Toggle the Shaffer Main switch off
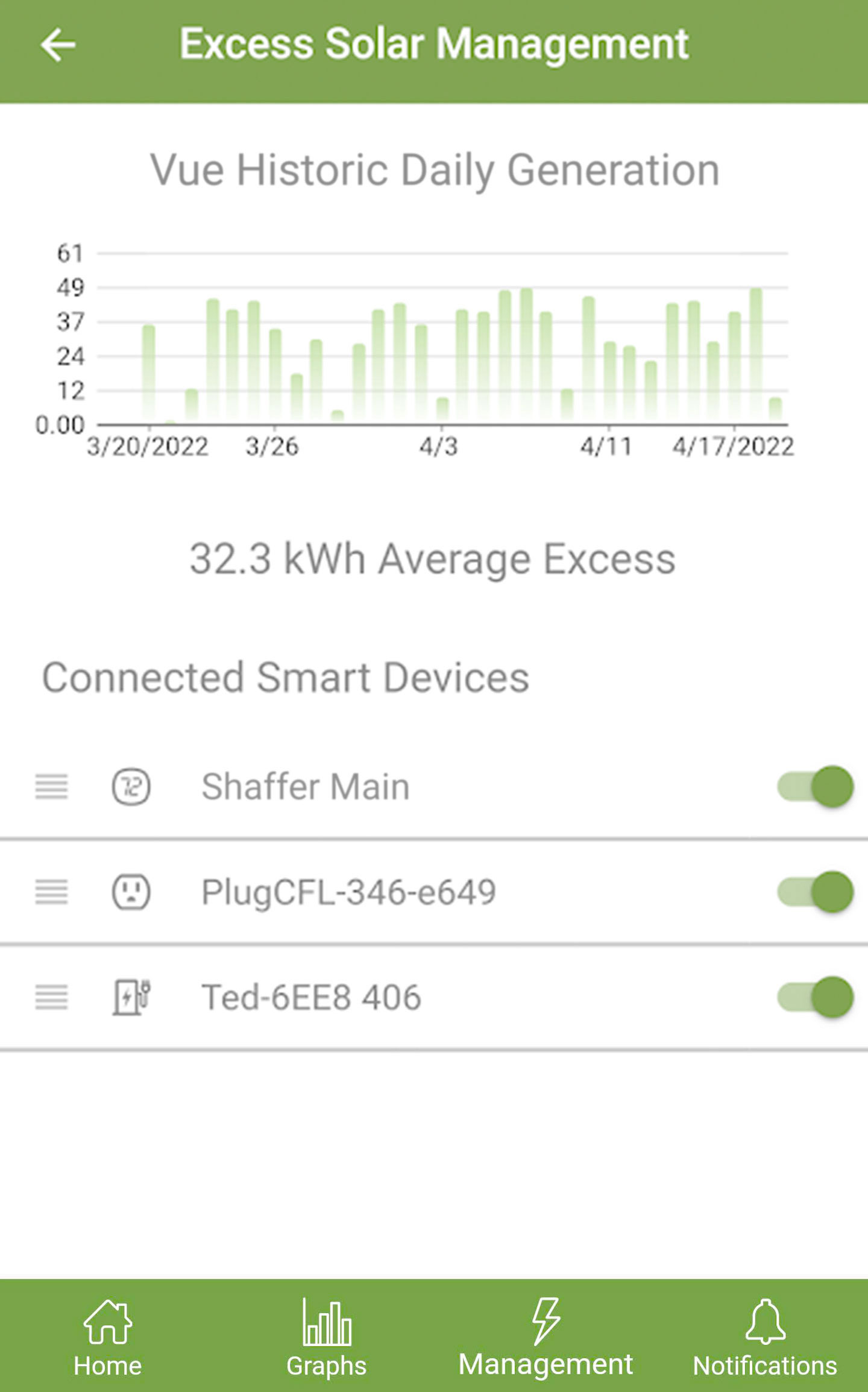The width and height of the screenshot is (868, 1392). click(x=815, y=787)
